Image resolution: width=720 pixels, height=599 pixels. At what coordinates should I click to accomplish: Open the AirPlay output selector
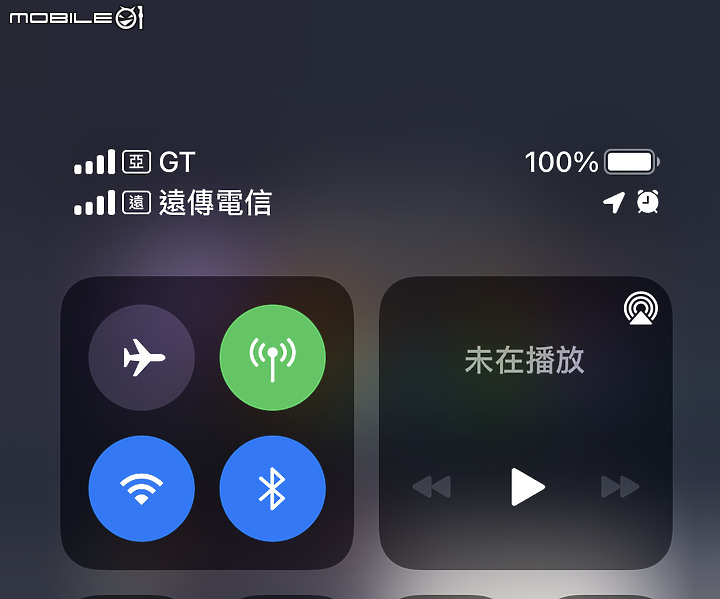point(640,309)
